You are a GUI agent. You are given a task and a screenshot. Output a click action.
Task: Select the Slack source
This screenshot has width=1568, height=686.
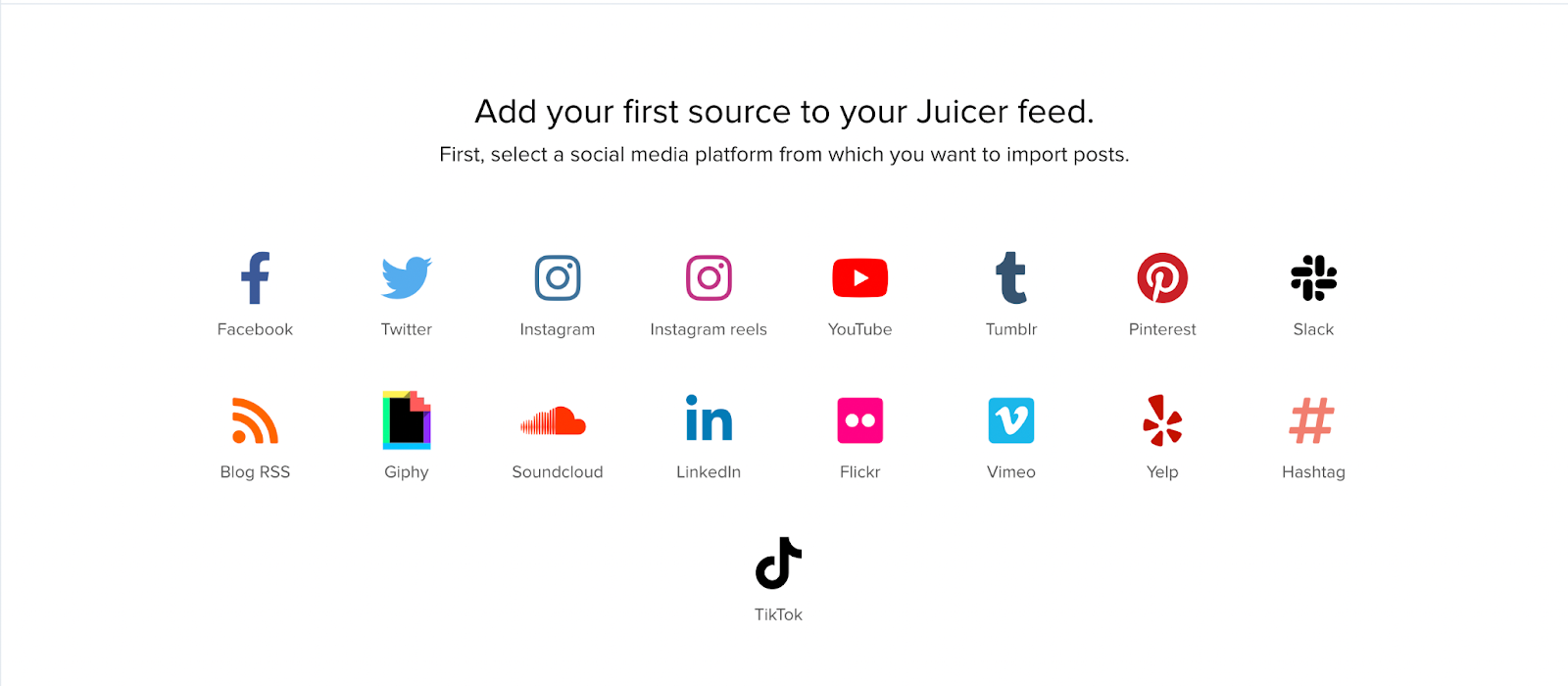(1313, 279)
